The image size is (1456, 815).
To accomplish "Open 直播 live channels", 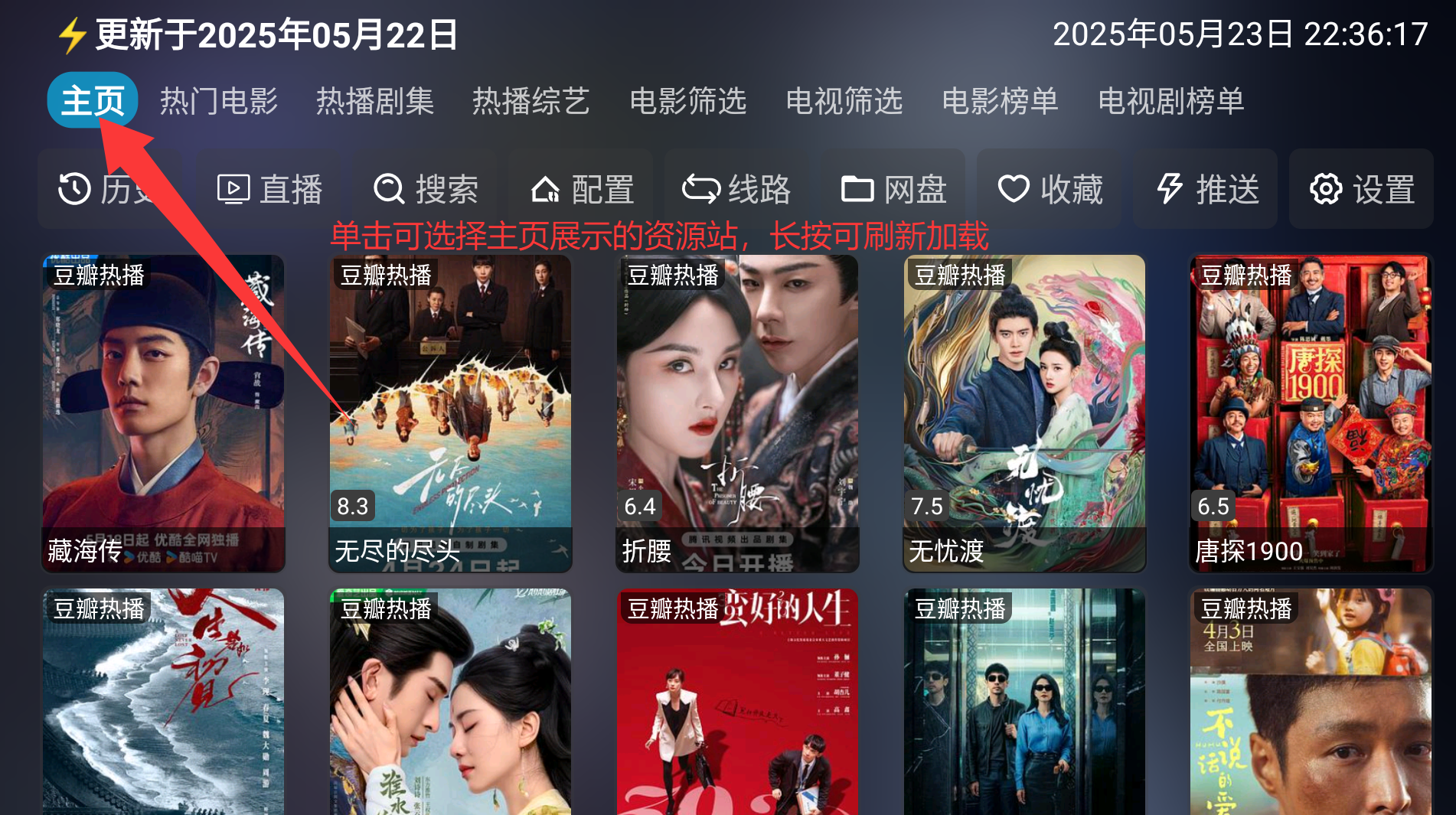I will pos(269,189).
